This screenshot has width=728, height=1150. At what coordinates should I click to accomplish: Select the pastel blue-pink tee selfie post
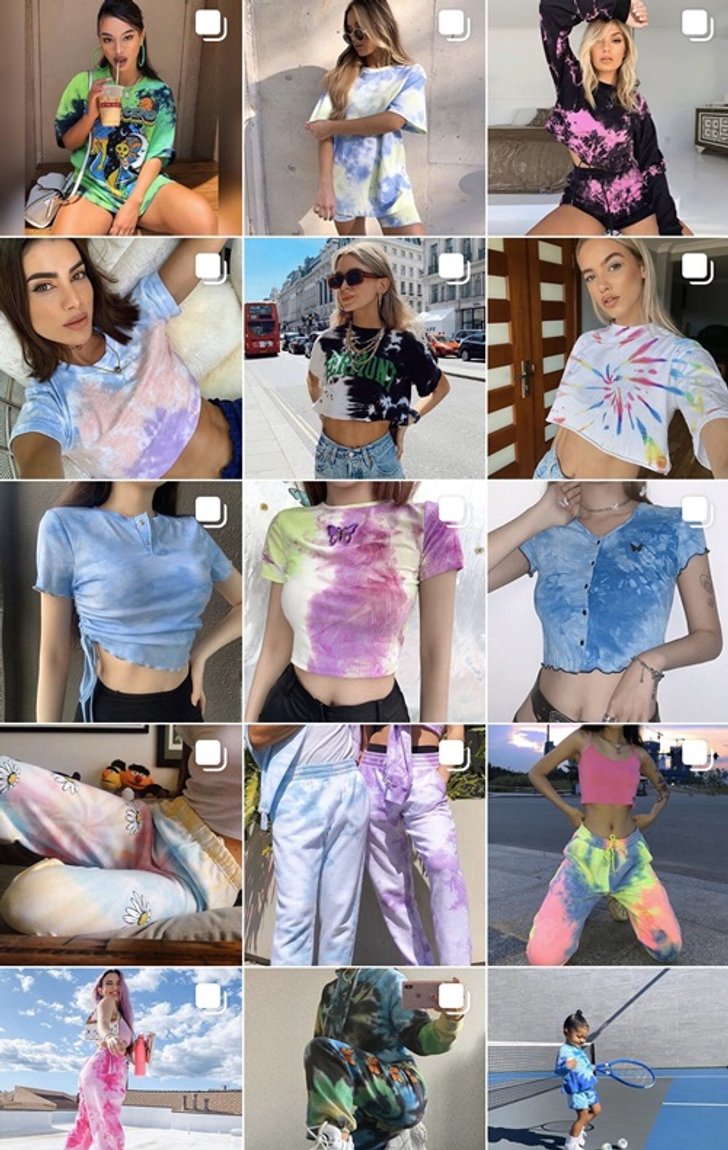point(120,358)
